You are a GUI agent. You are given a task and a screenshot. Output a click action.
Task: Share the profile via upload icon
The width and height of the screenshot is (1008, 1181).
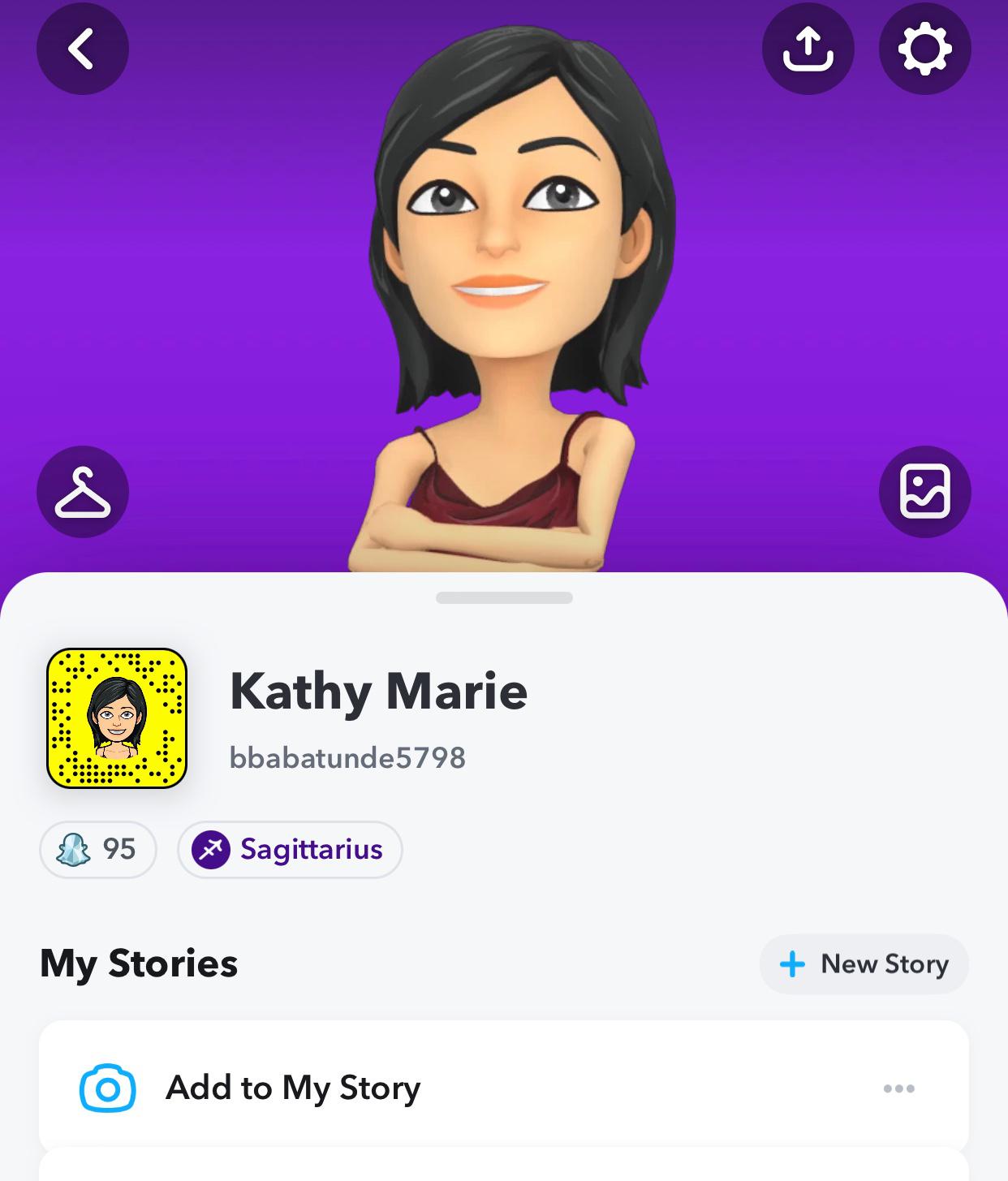pyautogui.click(x=808, y=49)
